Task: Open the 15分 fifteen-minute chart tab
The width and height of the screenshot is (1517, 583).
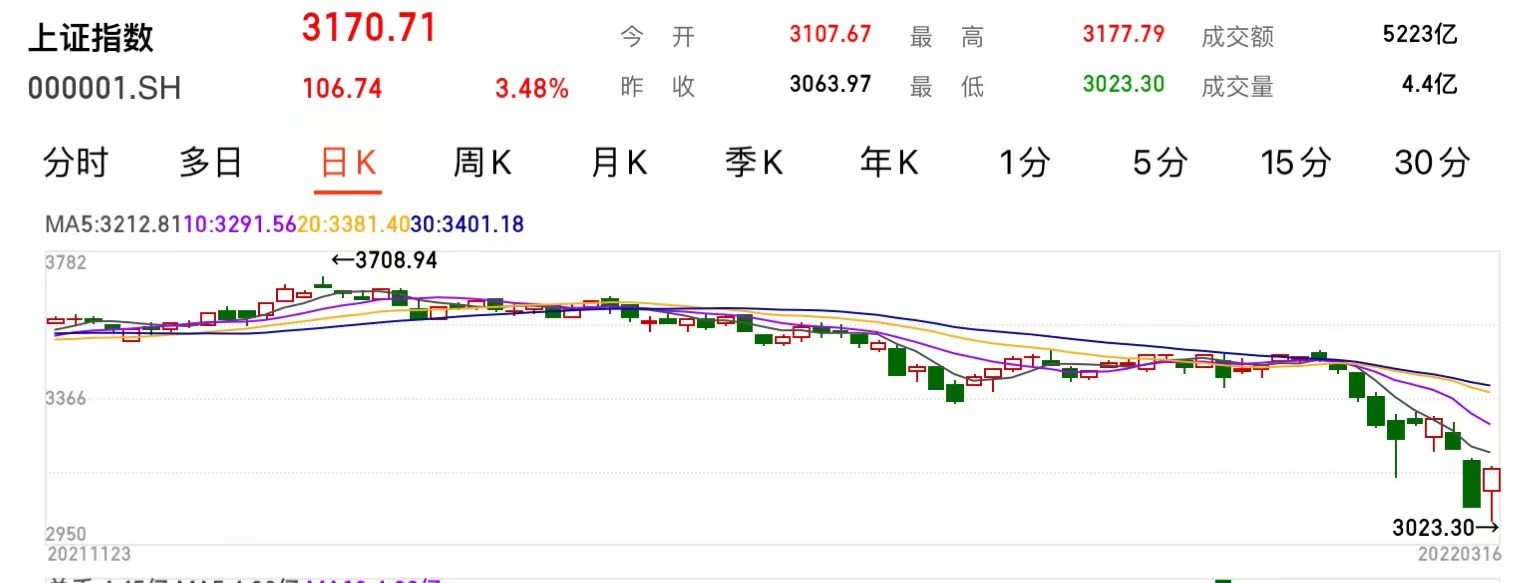Action: point(1296,162)
